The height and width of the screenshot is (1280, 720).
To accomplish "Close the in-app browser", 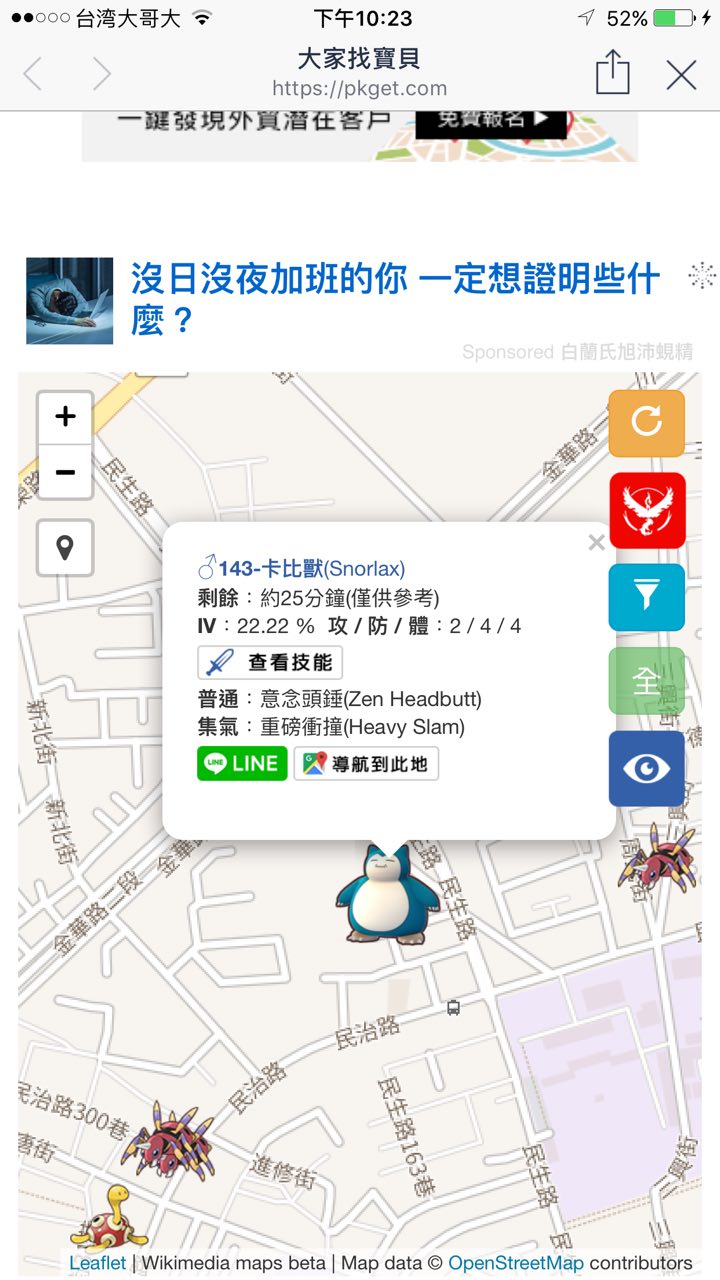I will tap(681, 75).
